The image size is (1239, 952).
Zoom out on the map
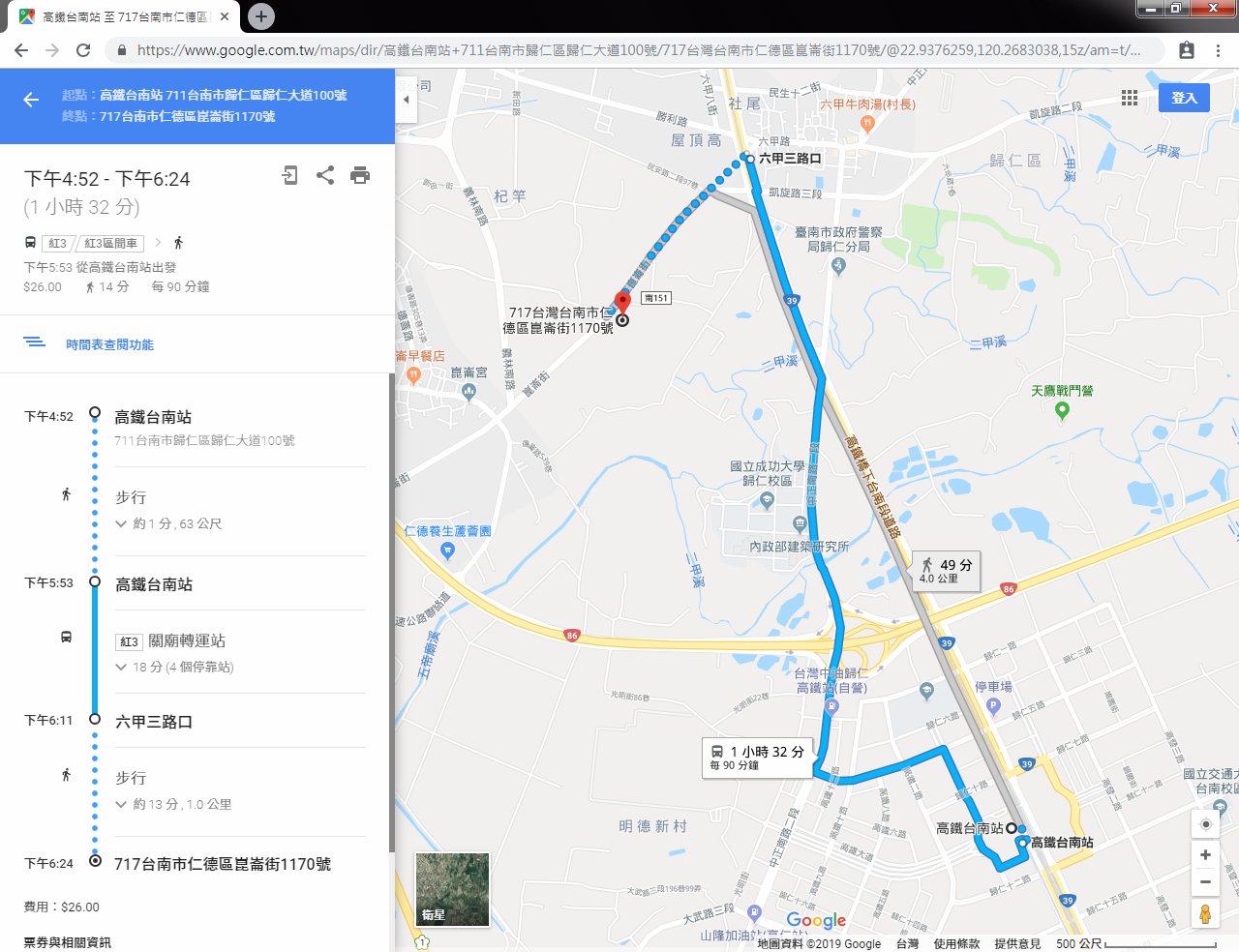[x=1205, y=881]
